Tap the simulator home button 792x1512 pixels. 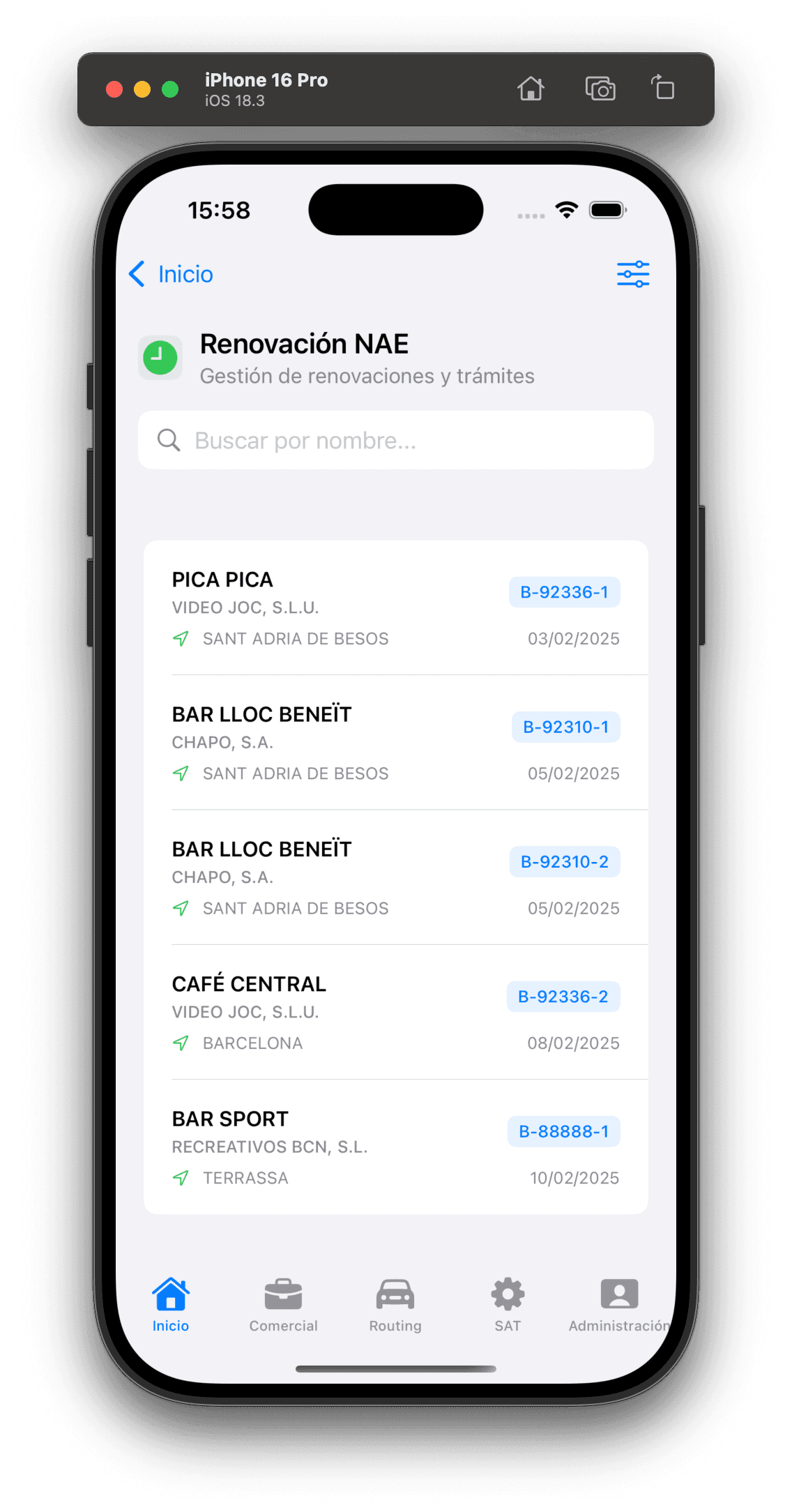(531, 89)
